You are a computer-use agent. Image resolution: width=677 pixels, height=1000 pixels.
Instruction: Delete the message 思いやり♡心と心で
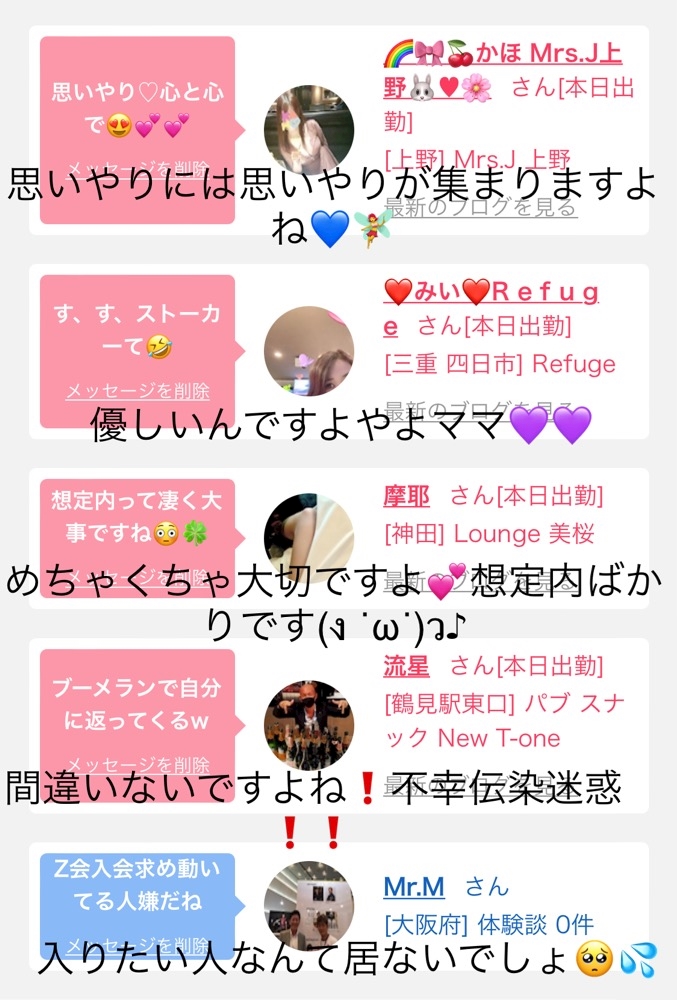coord(138,168)
